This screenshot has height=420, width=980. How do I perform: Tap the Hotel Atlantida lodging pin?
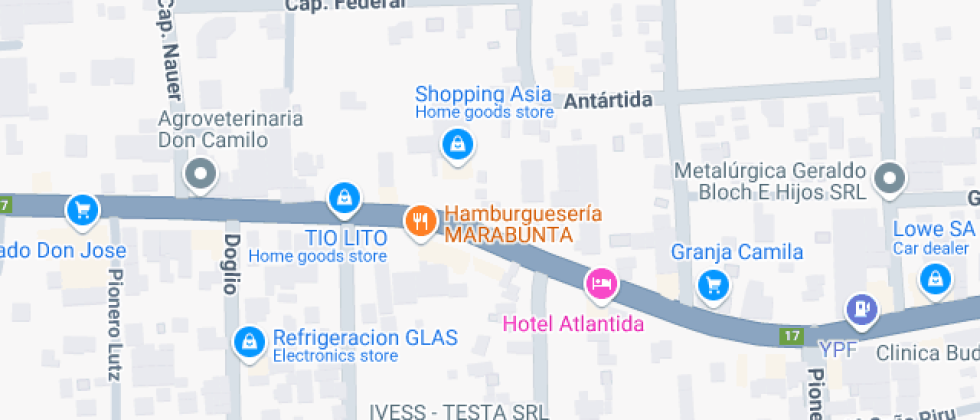pos(601,283)
